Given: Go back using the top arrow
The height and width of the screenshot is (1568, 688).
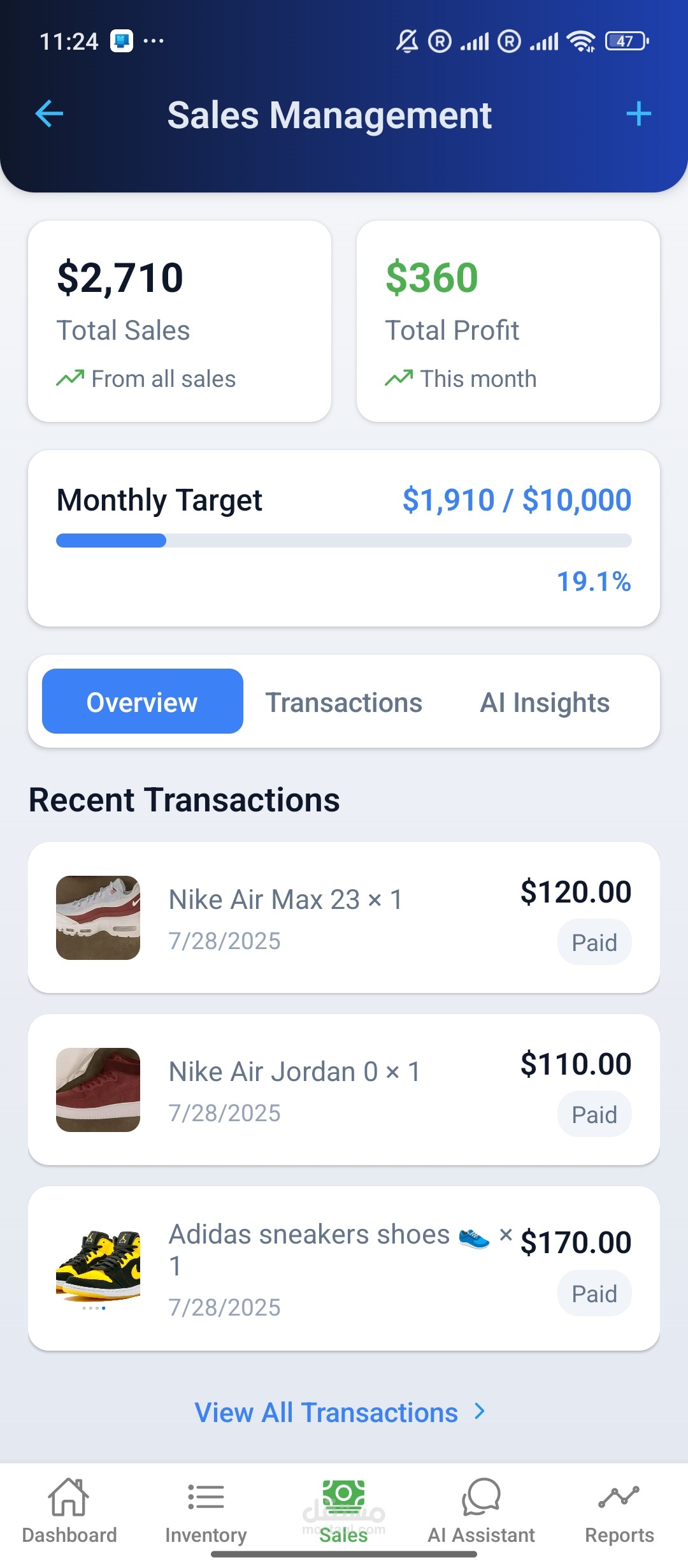Looking at the screenshot, I should (49, 115).
